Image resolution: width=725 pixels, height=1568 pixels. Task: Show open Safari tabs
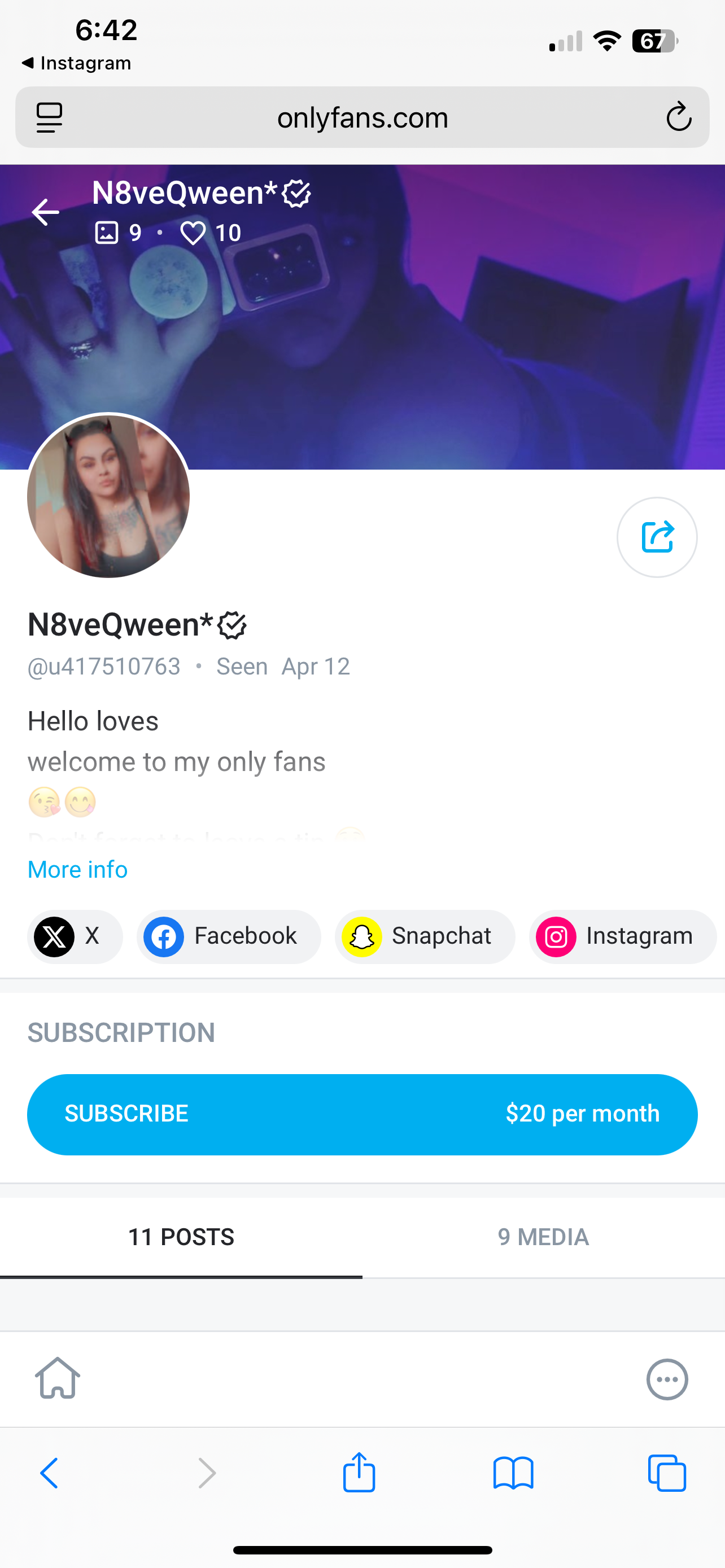tap(667, 1473)
